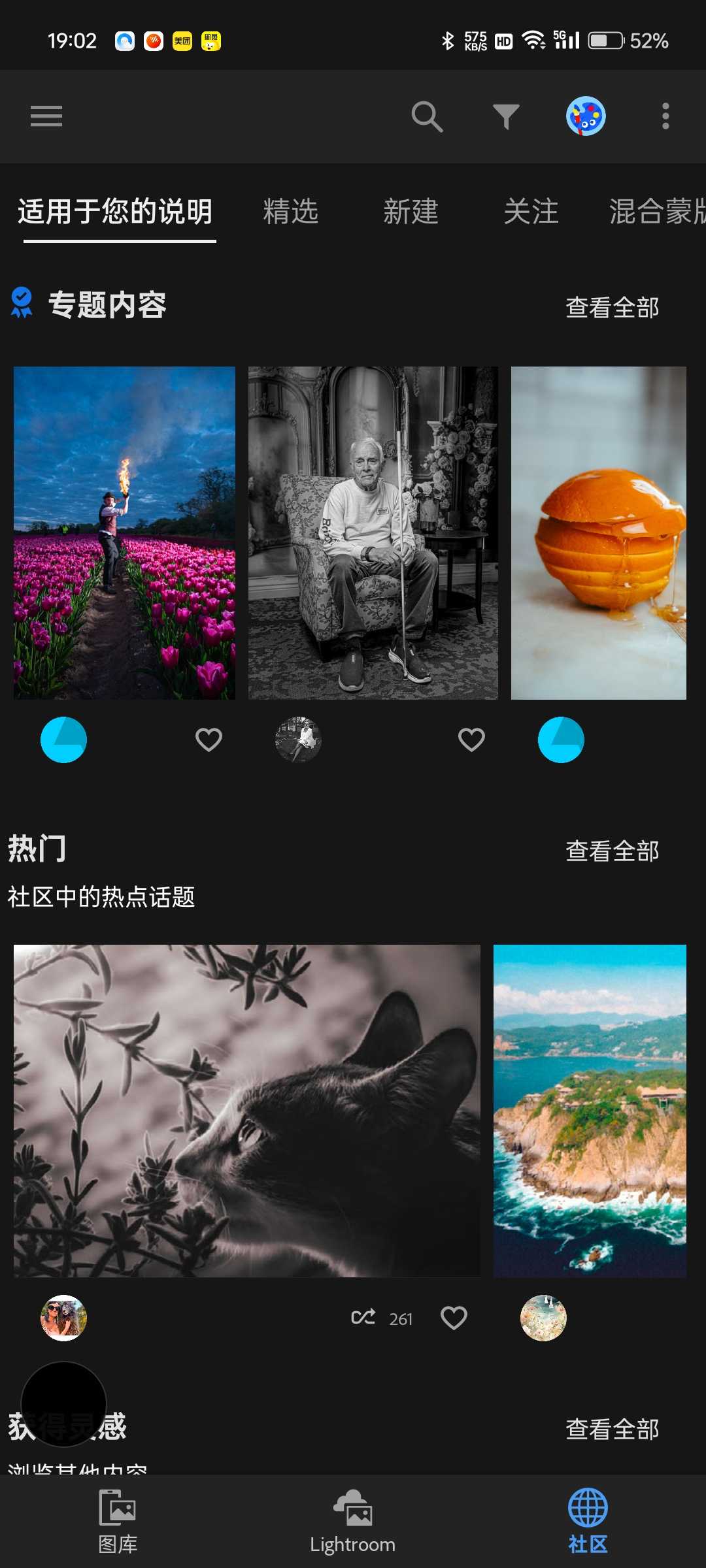Open the profile avatar in toolbar
Screen dimensions: 706x1568
click(586, 116)
